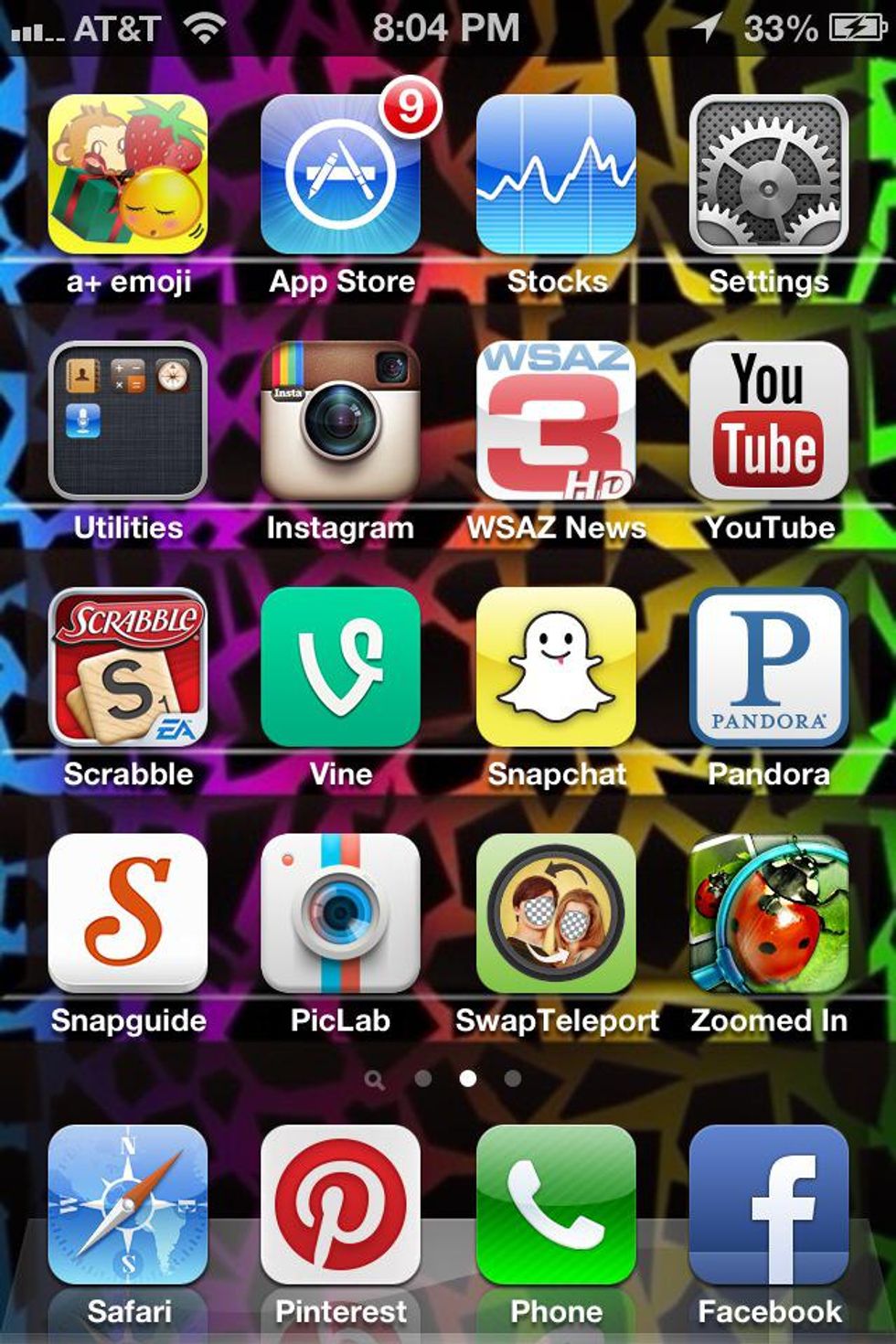Open the a+ emoji app
This screenshot has width=896, height=1344.
[128, 174]
